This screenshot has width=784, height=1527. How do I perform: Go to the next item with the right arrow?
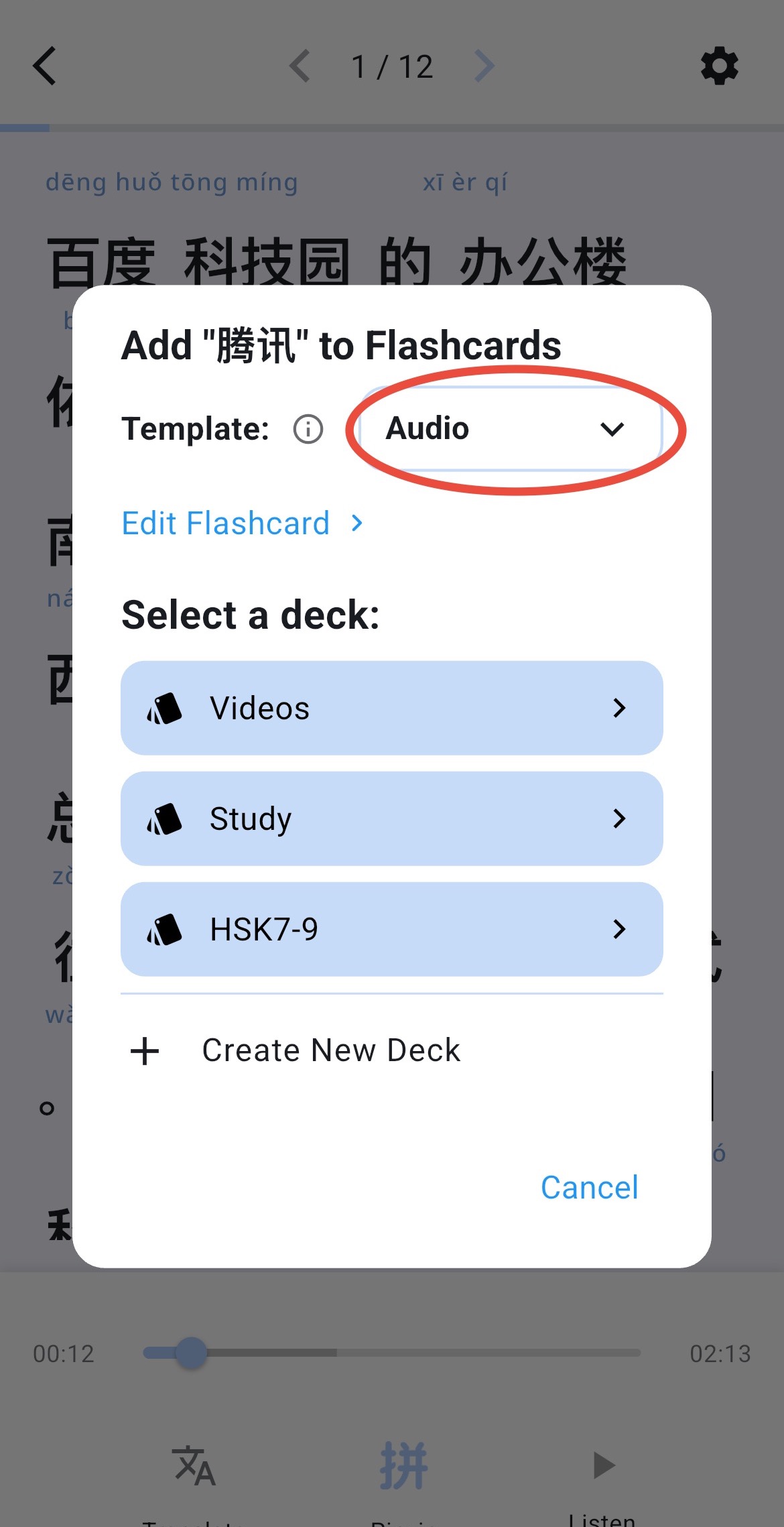point(484,65)
